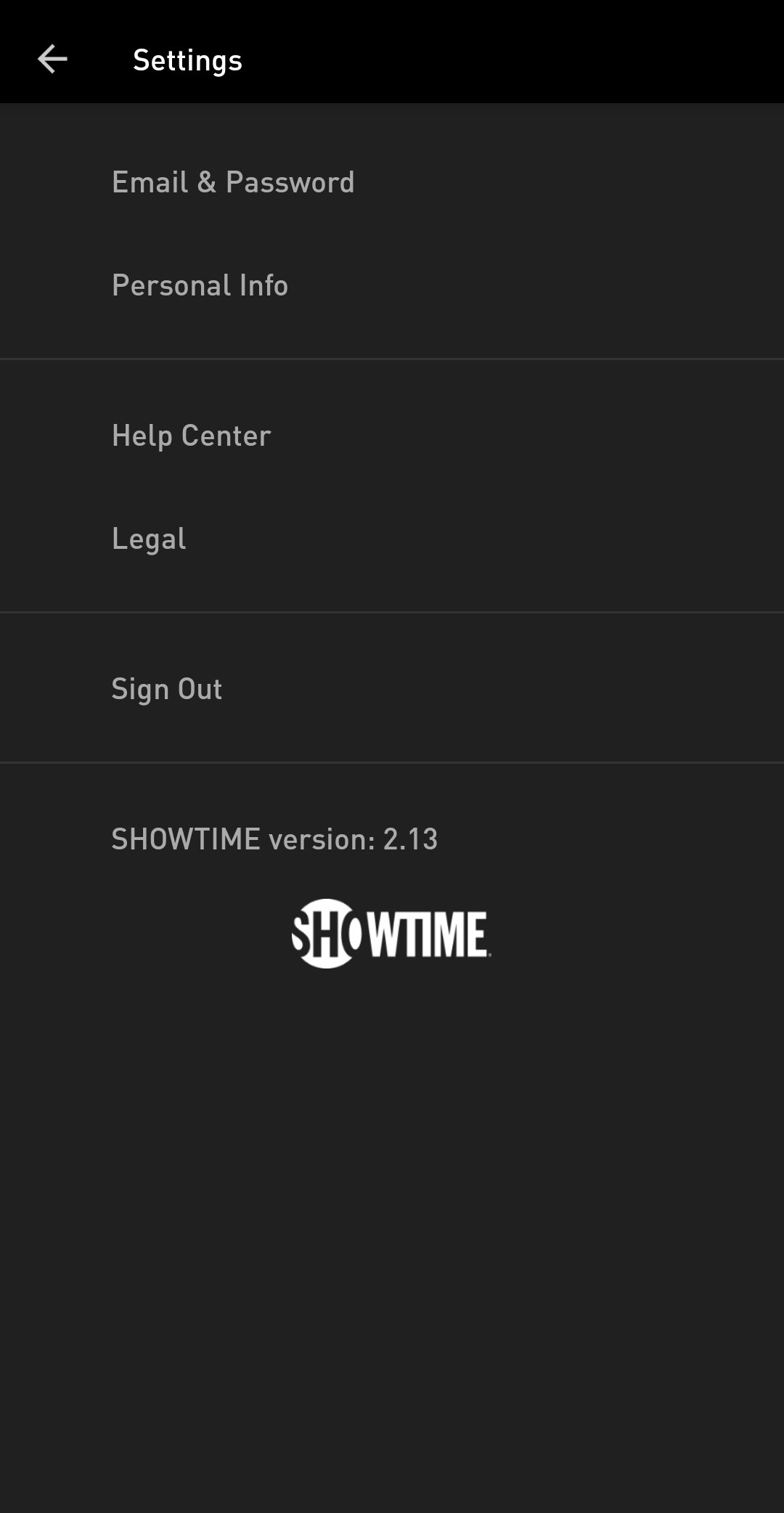The width and height of the screenshot is (784, 1513).
Task: Sign Out of the account
Action: click(392, 689)
